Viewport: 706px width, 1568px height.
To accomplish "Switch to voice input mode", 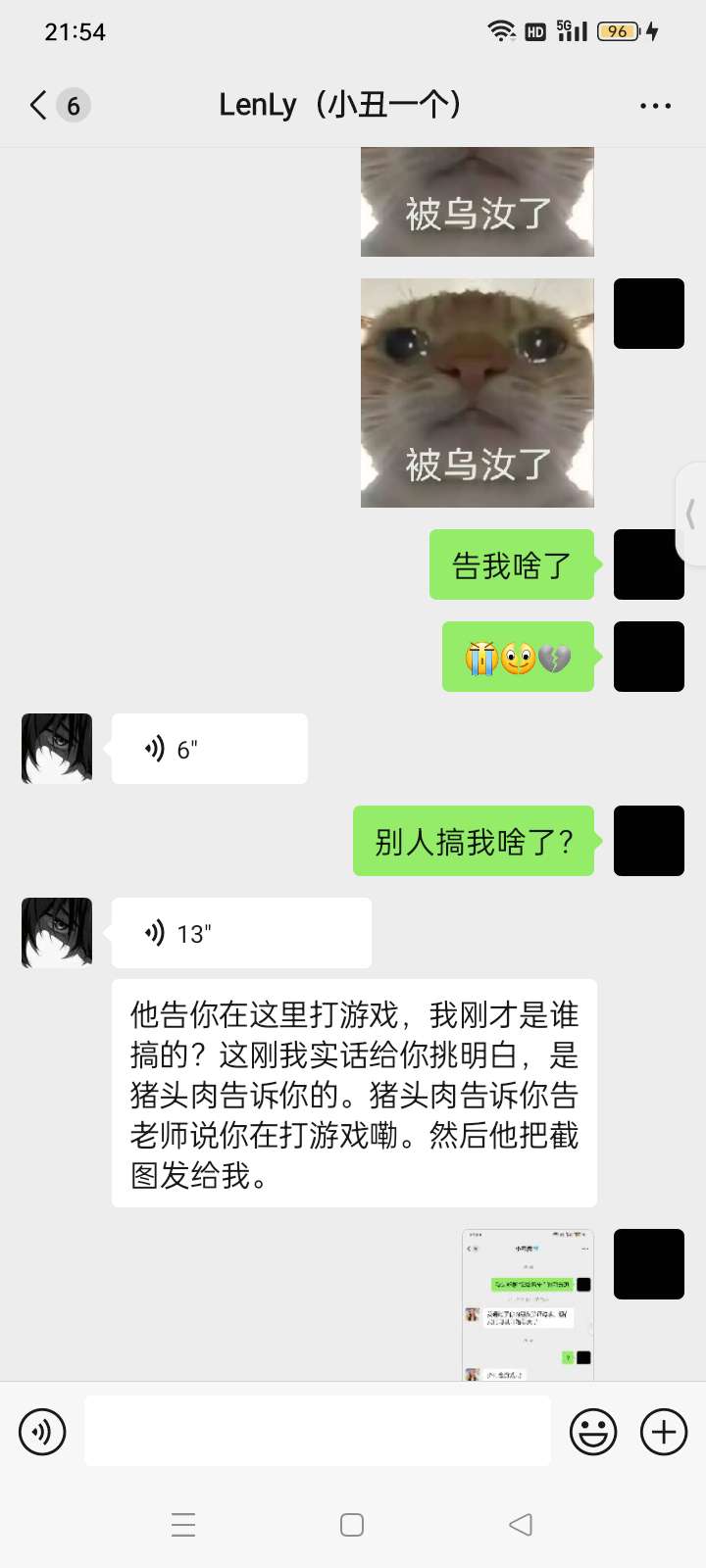I will pos(42,1432).
